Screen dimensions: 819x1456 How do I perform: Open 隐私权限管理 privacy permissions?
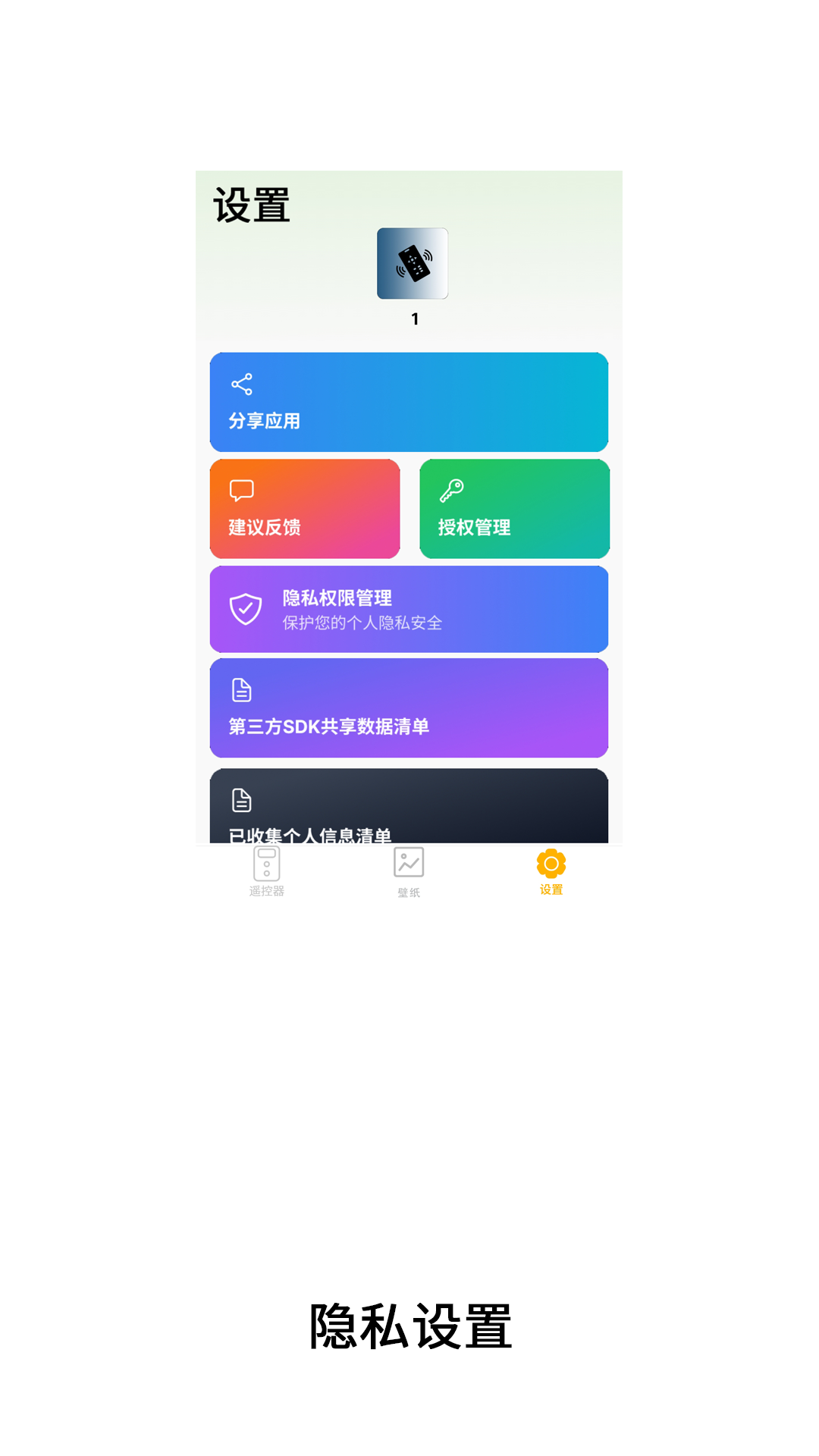(409, 608)
